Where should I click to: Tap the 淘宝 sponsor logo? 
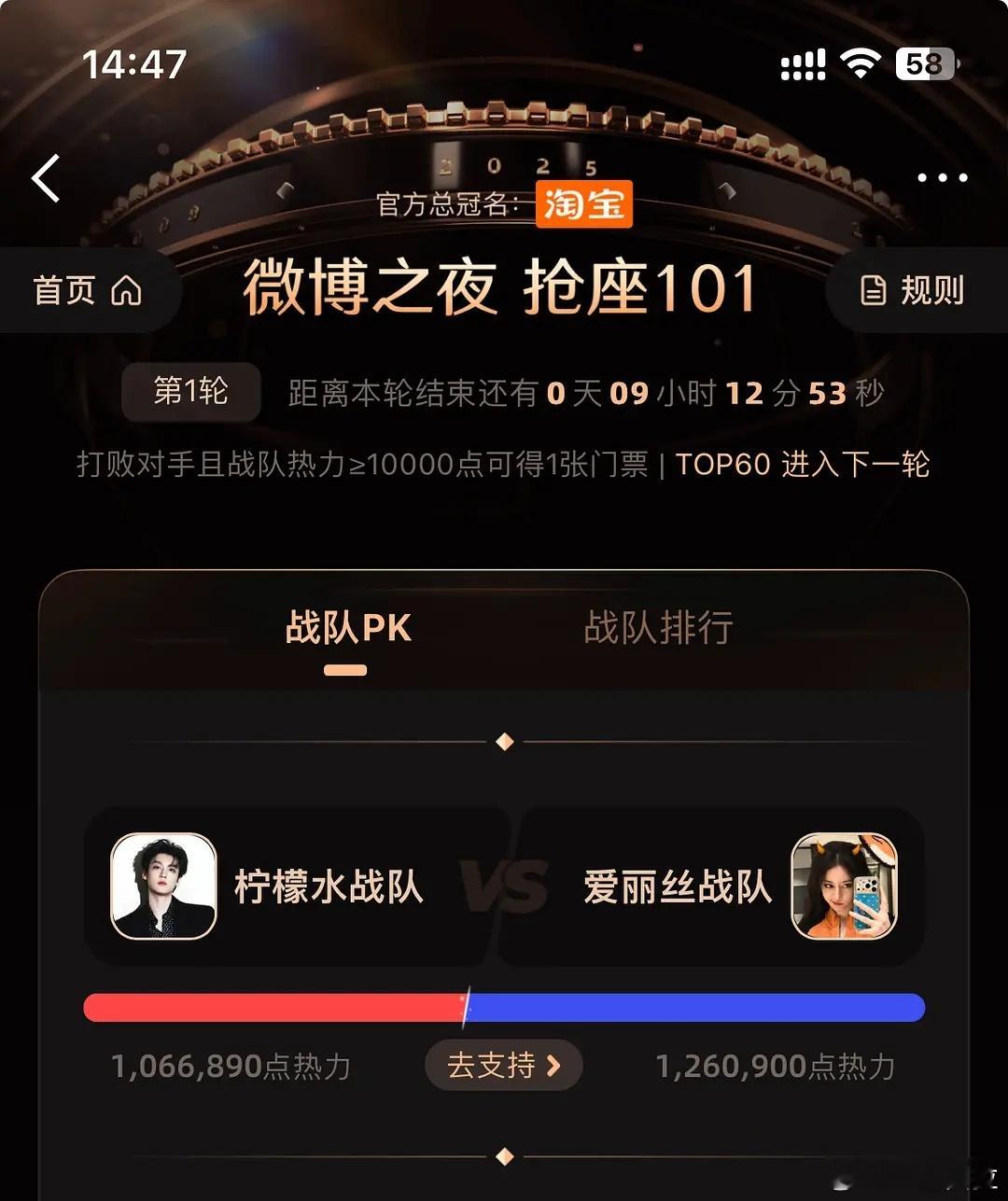586,204
